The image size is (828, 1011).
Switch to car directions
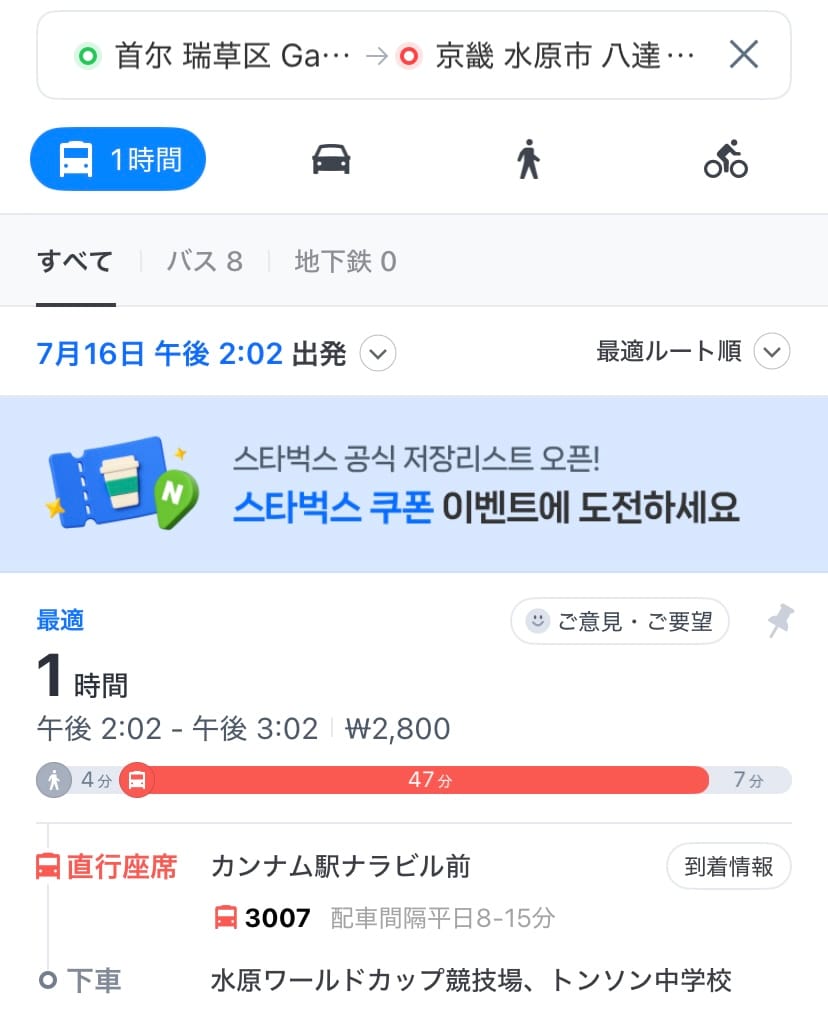pyautogui.click(x=331, y=159)
